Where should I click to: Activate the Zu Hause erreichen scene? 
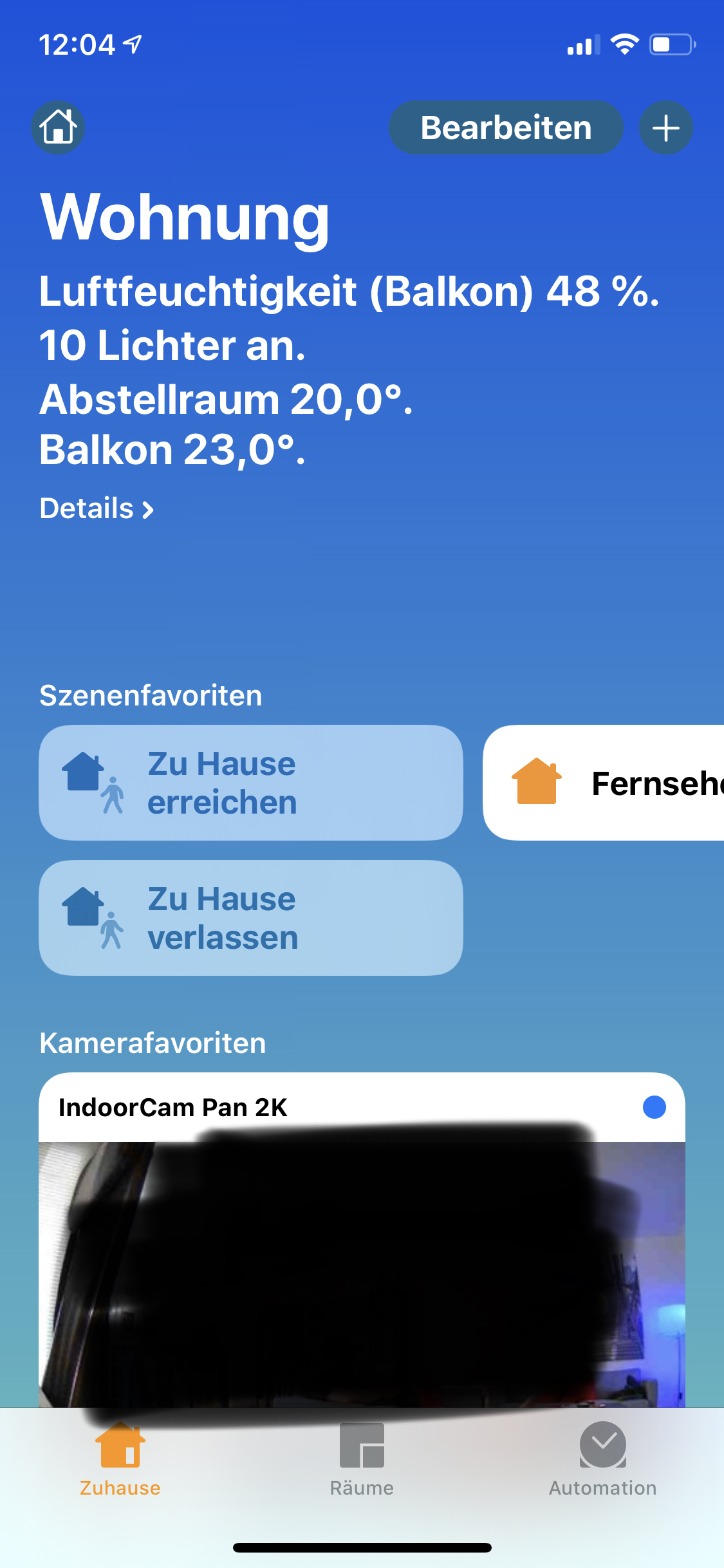[x=250, y=783]
